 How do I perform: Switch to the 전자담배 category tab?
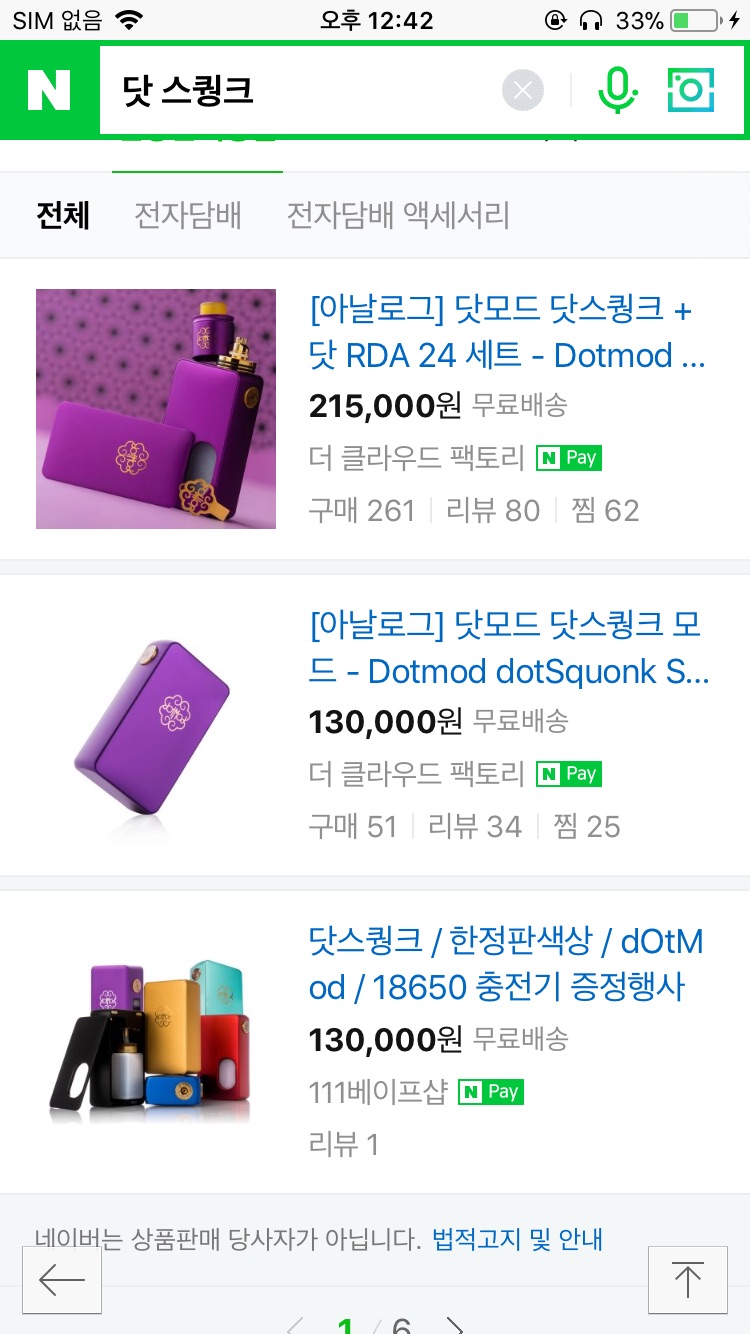pyautogui.click(x=188, y=215)
